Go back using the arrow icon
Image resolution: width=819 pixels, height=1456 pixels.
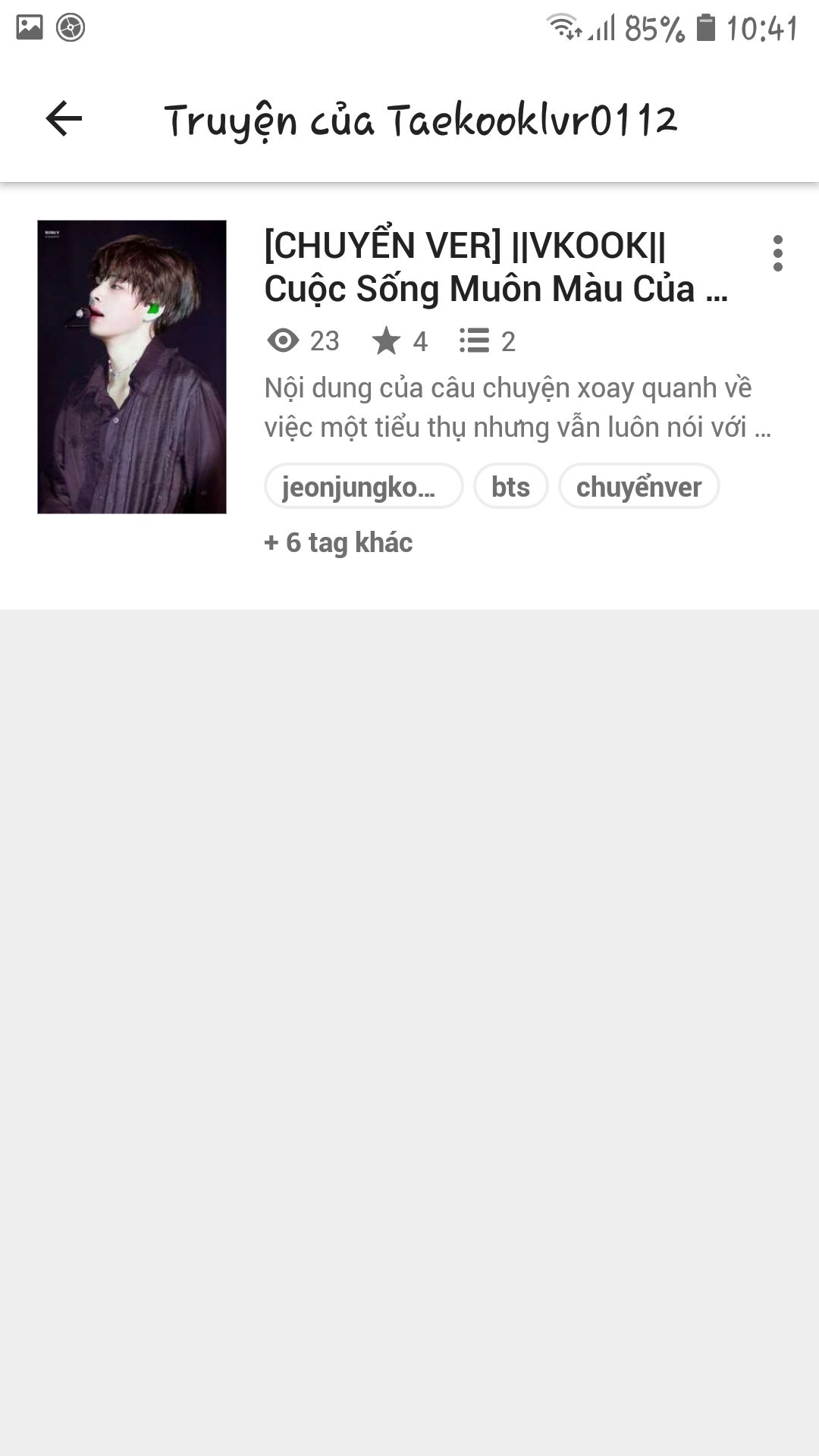(x=64, y=119)
